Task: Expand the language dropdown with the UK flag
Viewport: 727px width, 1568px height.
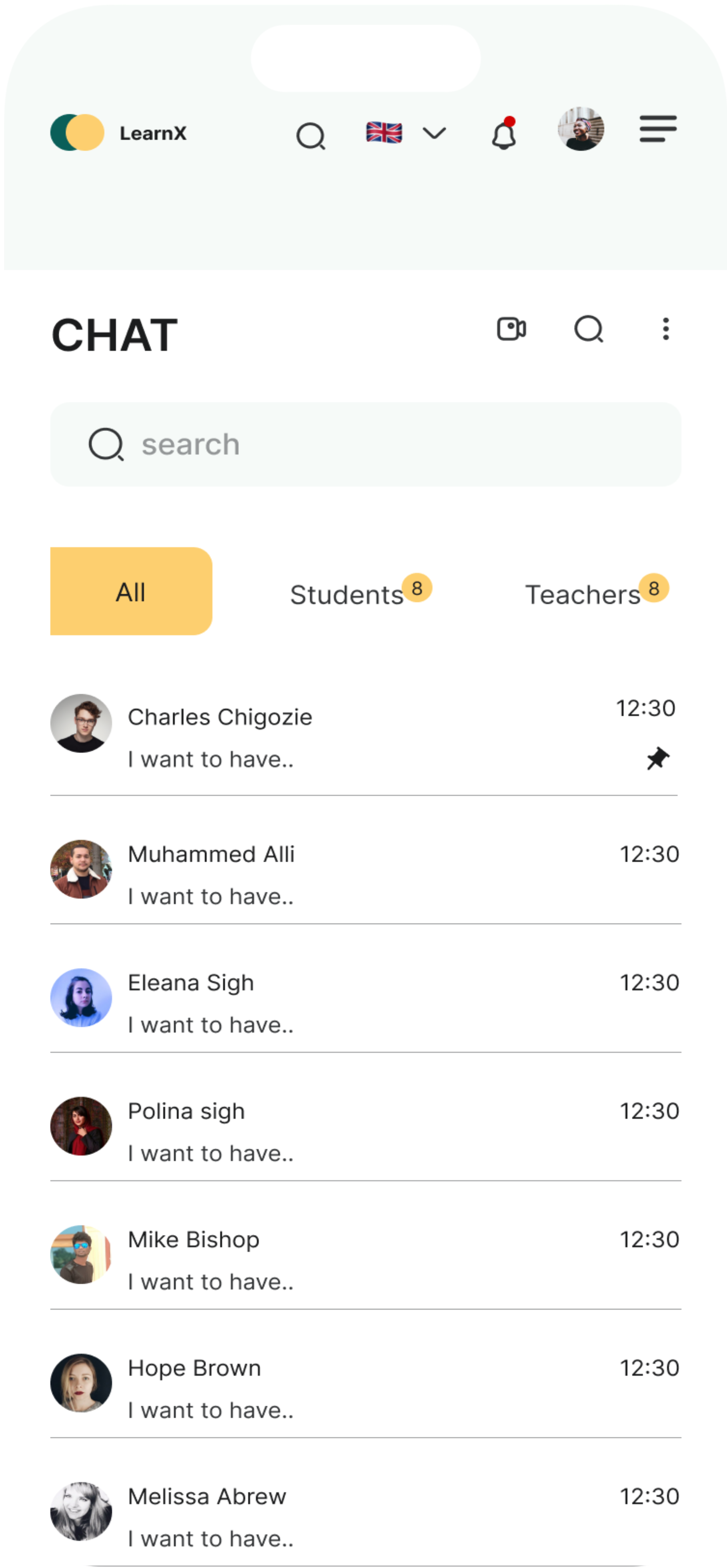Action: click(405, 133)
